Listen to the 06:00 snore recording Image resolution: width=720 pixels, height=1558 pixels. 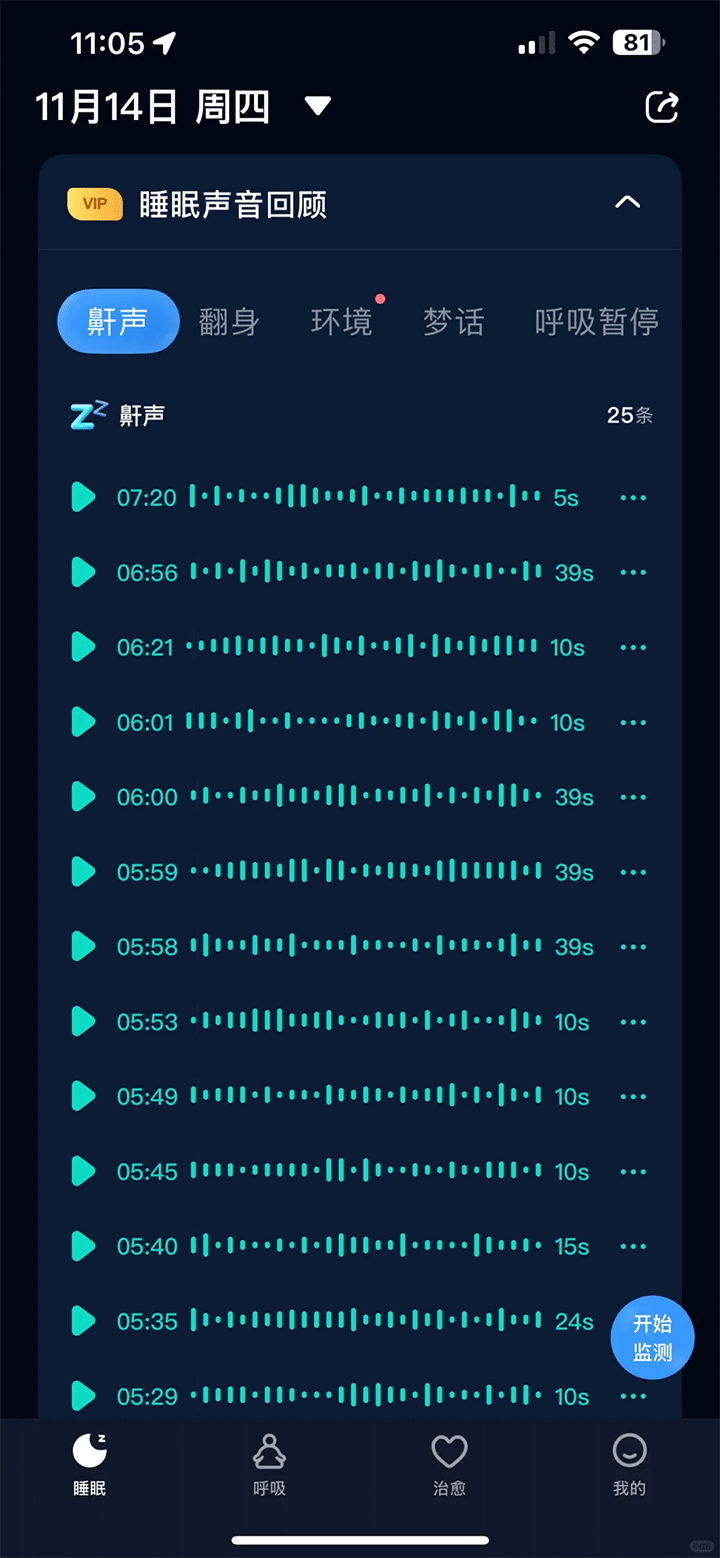tap(83, 797)
